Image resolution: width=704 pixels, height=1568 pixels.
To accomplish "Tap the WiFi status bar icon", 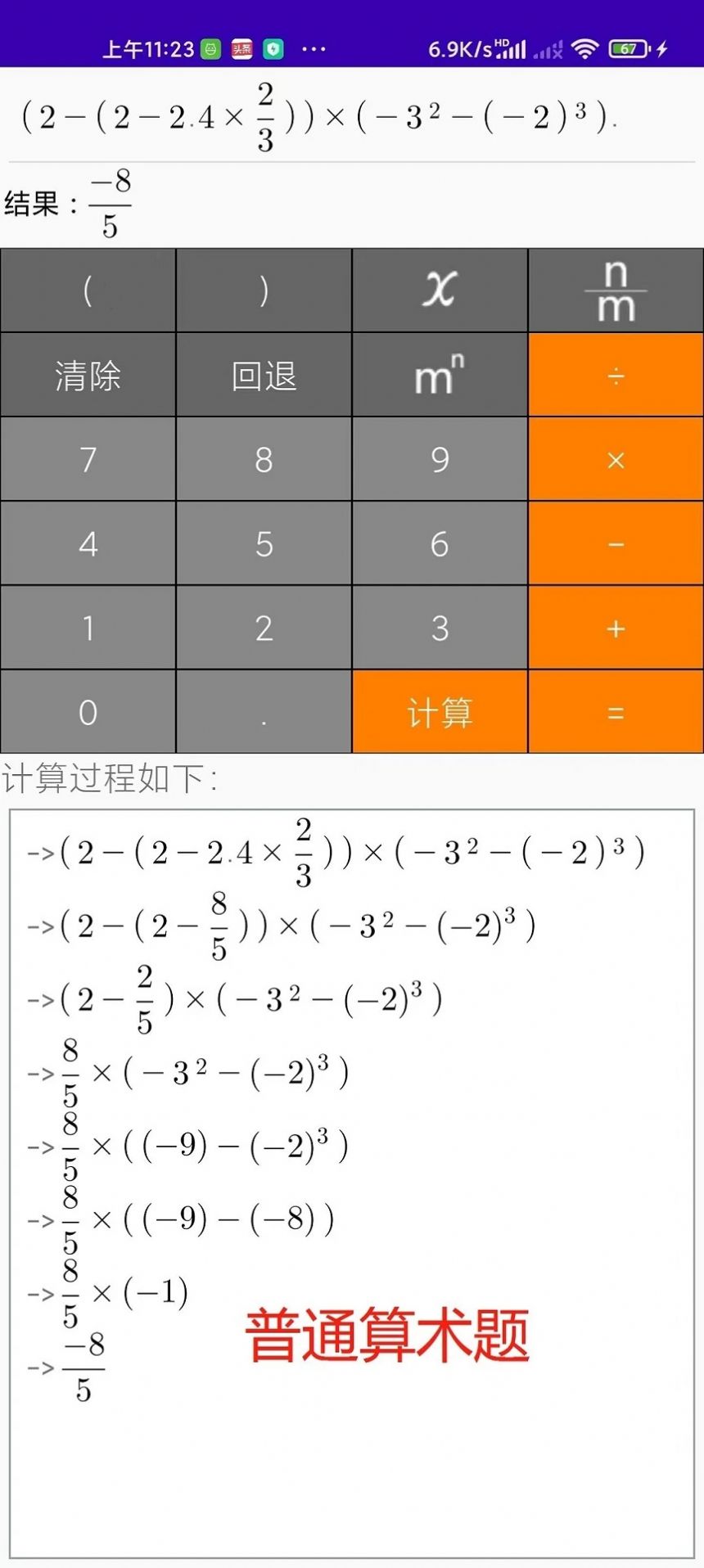I will (x=586, y=50).
